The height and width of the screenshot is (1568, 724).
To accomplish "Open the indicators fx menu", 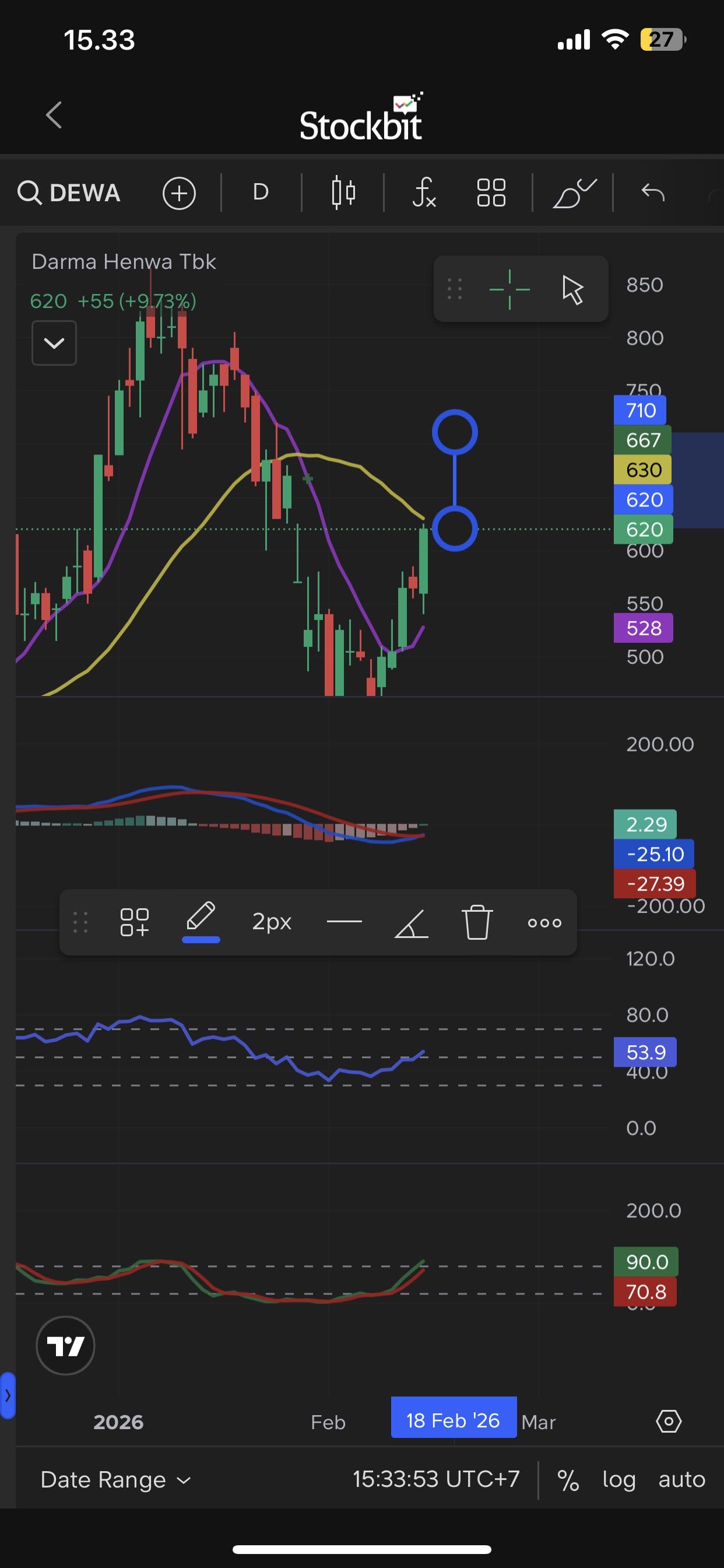I will (x=424, y=193).
